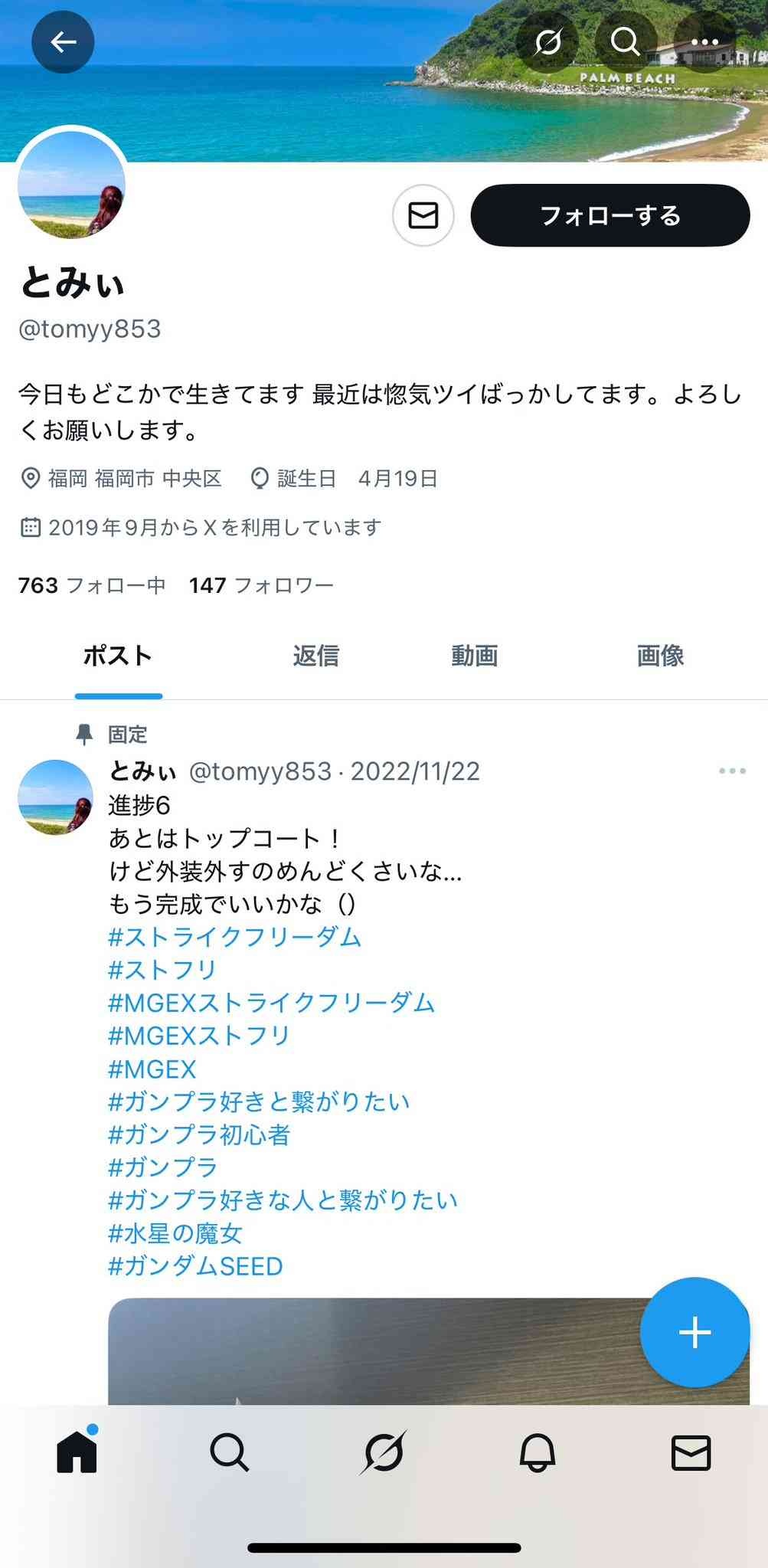Open the profile overflow menu
The image size is (768, 1568).
click(x=704, y=42)
